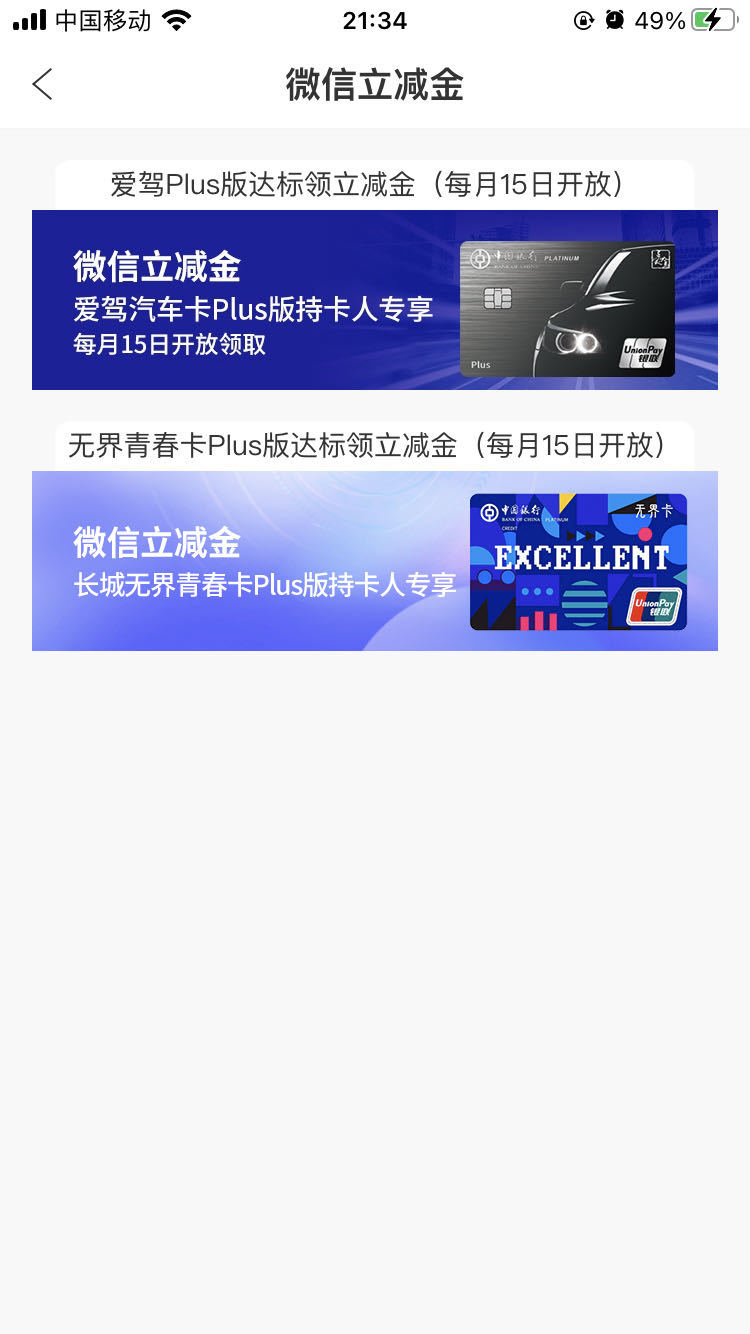Screen dimensions: 750x1334
Task: Open the 爱驾汽车卡Plus版 立减金 banner
Action: [375, 300]
